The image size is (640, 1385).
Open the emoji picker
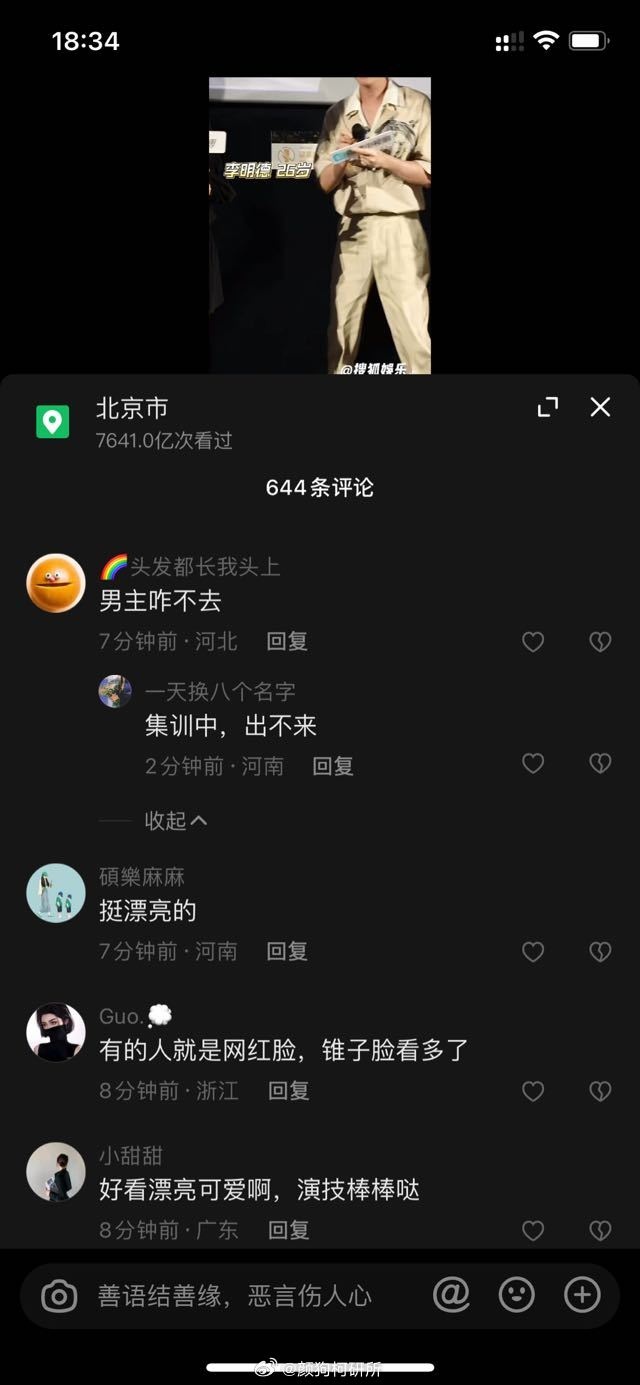(516, 1295)
